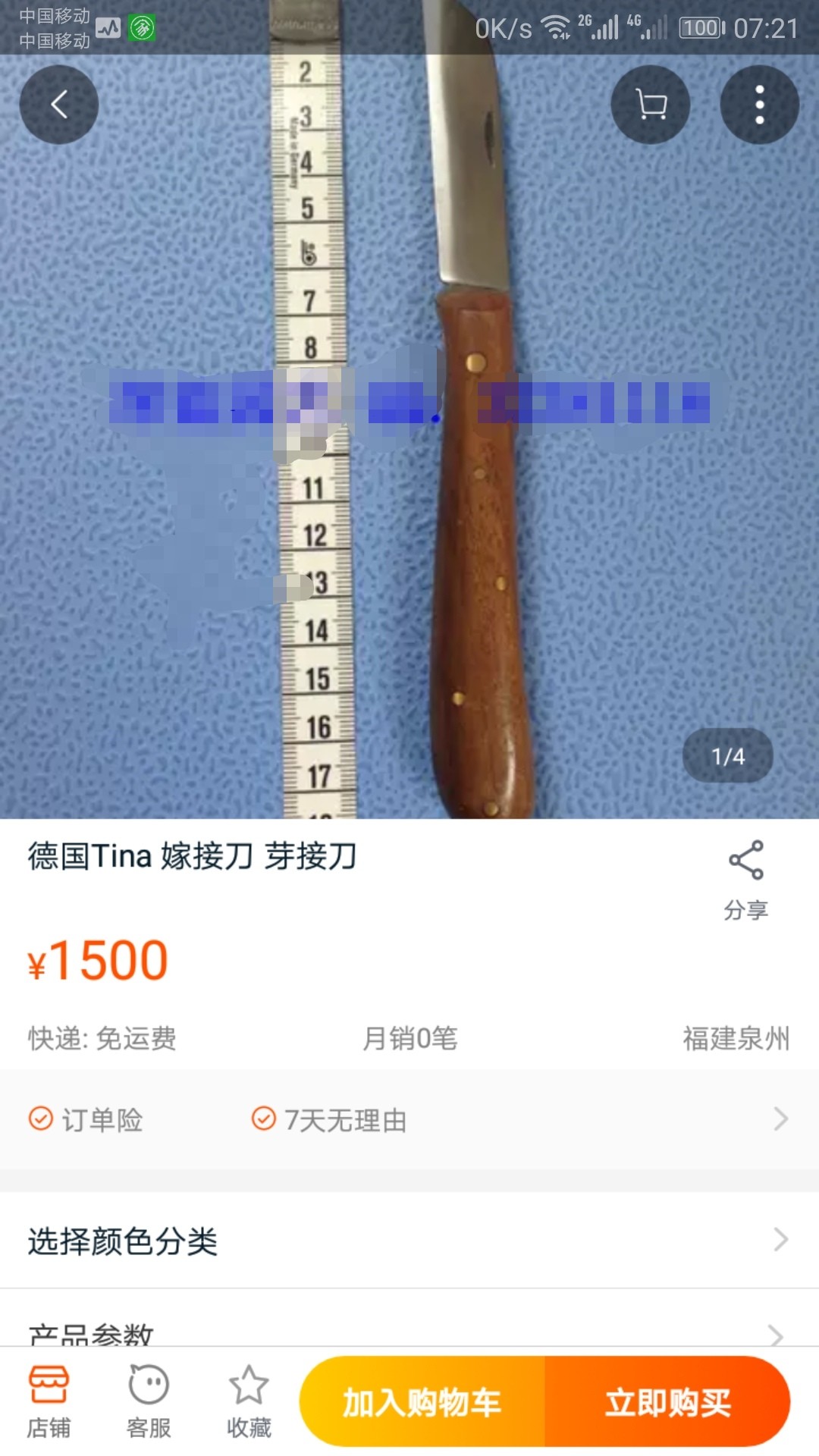Open the shopping cart icon
The width and height of the screenshot is (819, 1456).
pos(651,105)
